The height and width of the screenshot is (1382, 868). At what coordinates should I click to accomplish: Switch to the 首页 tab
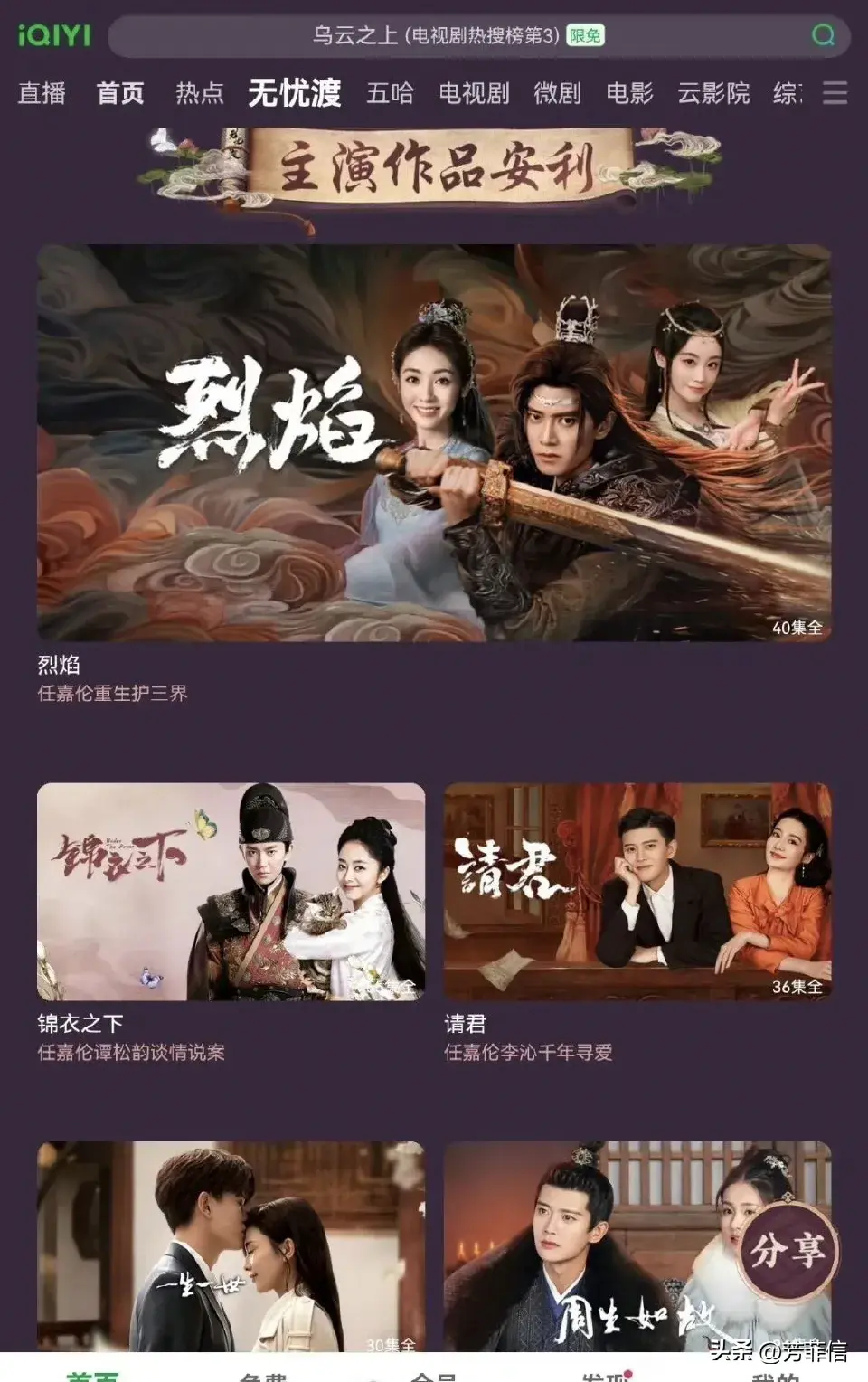(x=120, y=93)
